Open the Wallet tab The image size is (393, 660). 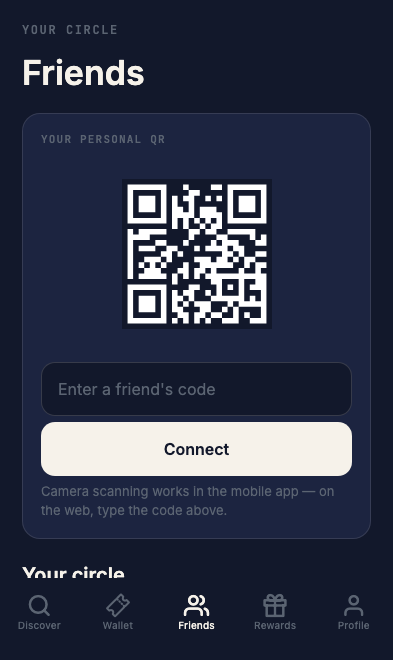[x=118, y=612]
